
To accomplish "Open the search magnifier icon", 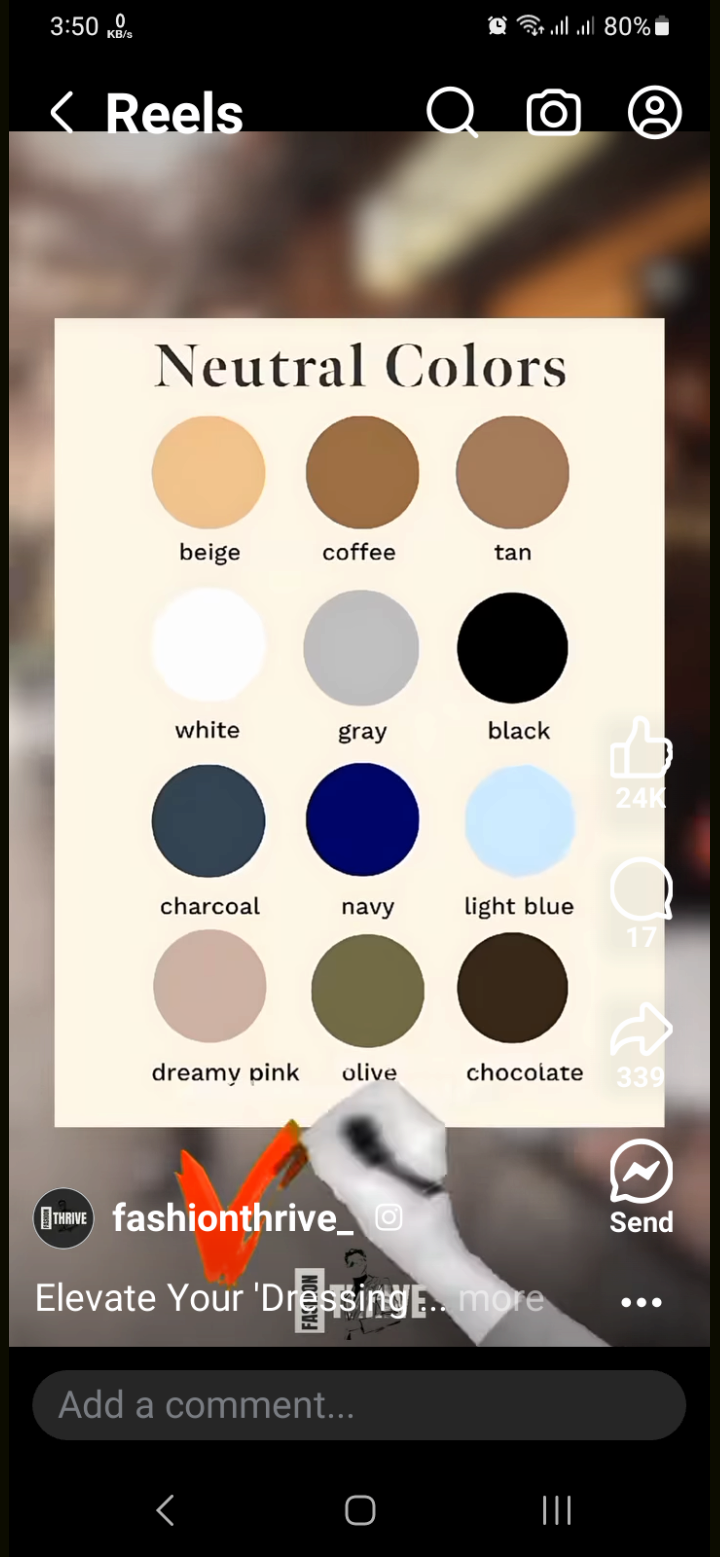I will 452,113.
